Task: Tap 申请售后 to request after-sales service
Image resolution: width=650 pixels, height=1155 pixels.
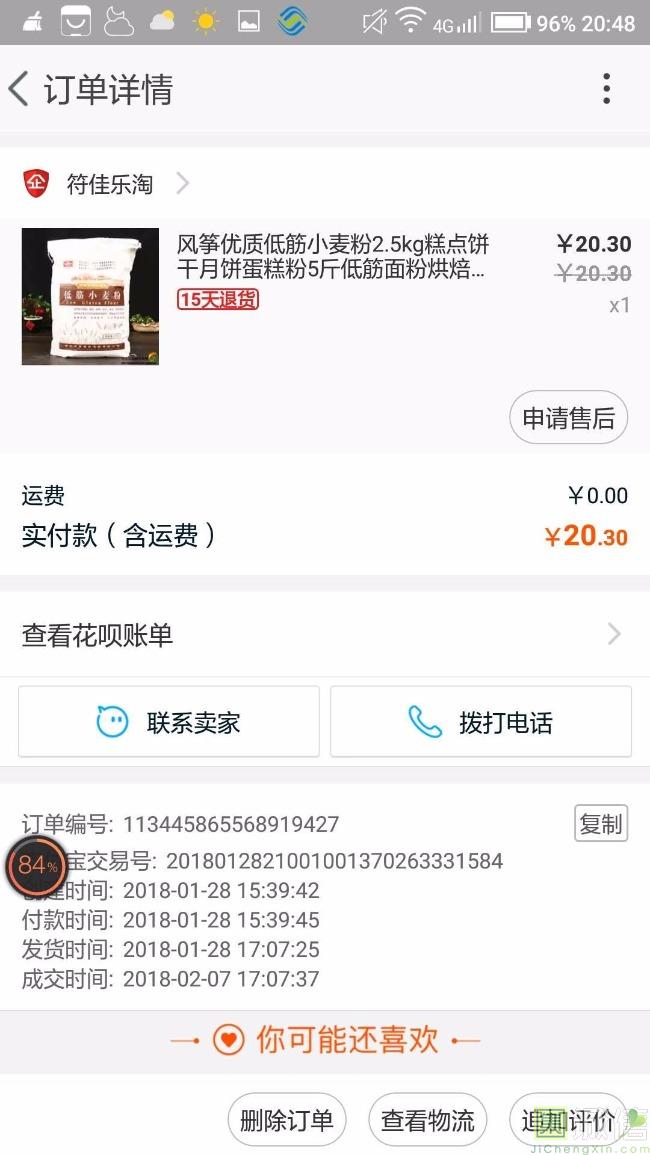Action: 568,418
